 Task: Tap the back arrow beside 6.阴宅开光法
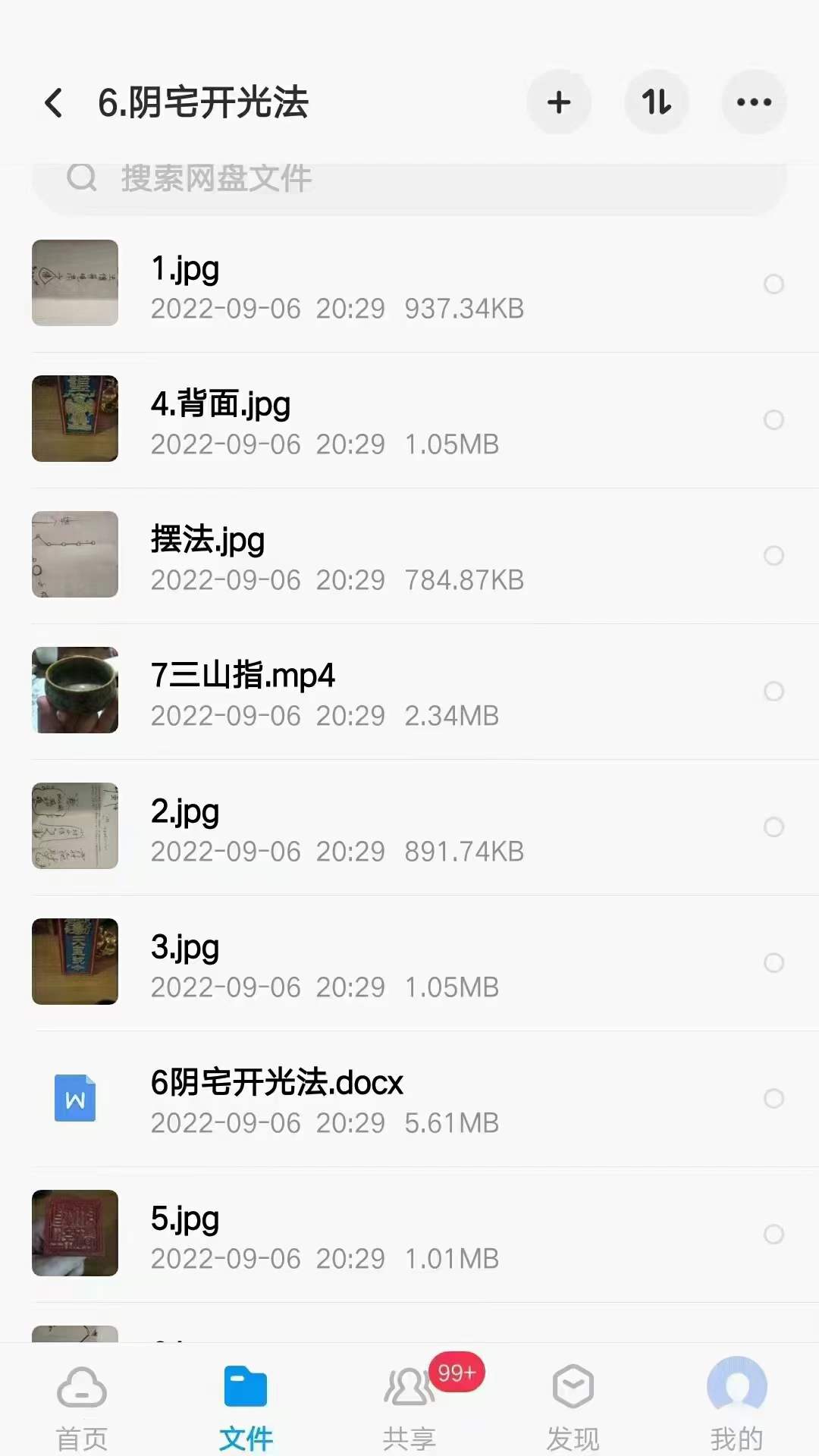(x=53, y=102)
